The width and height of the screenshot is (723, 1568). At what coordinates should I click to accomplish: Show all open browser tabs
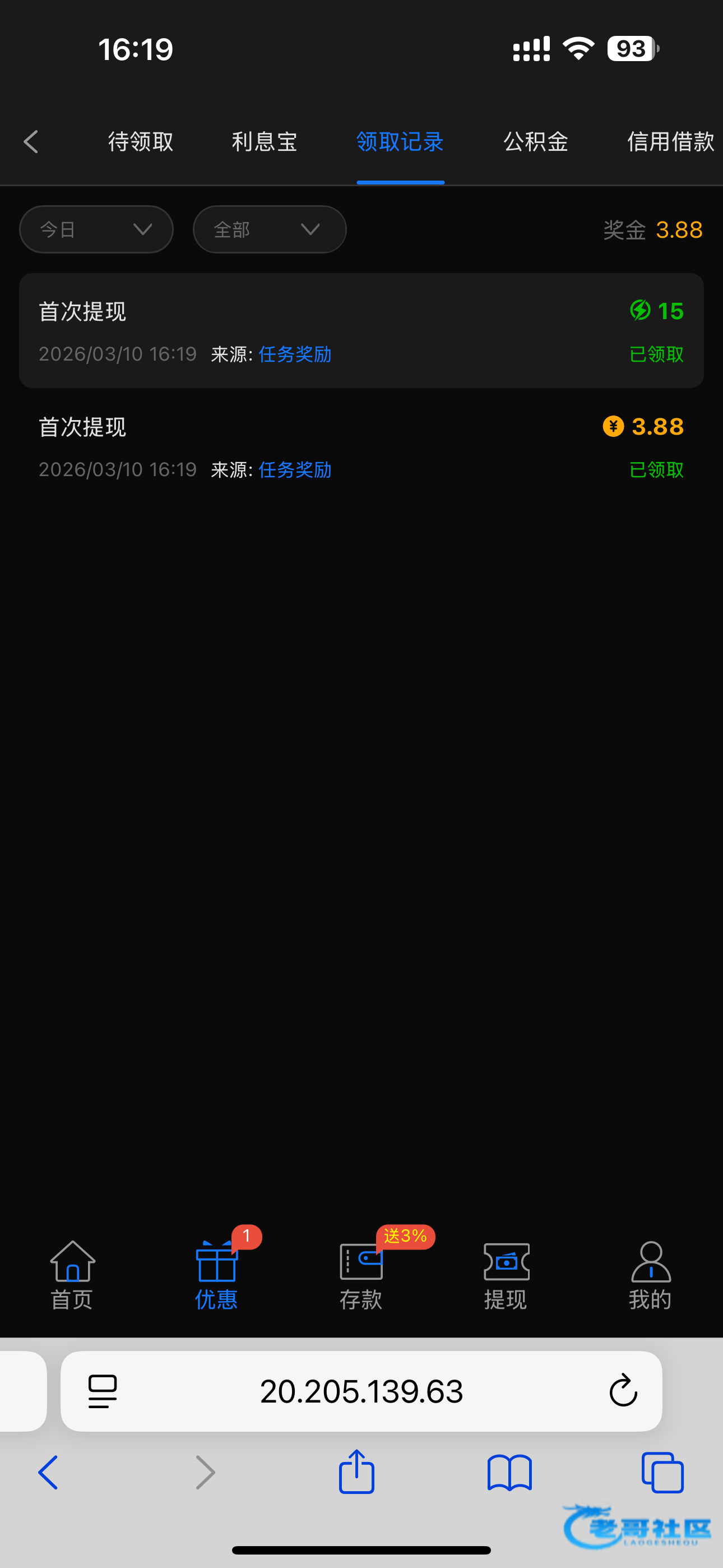click(x=662, y=1472)
